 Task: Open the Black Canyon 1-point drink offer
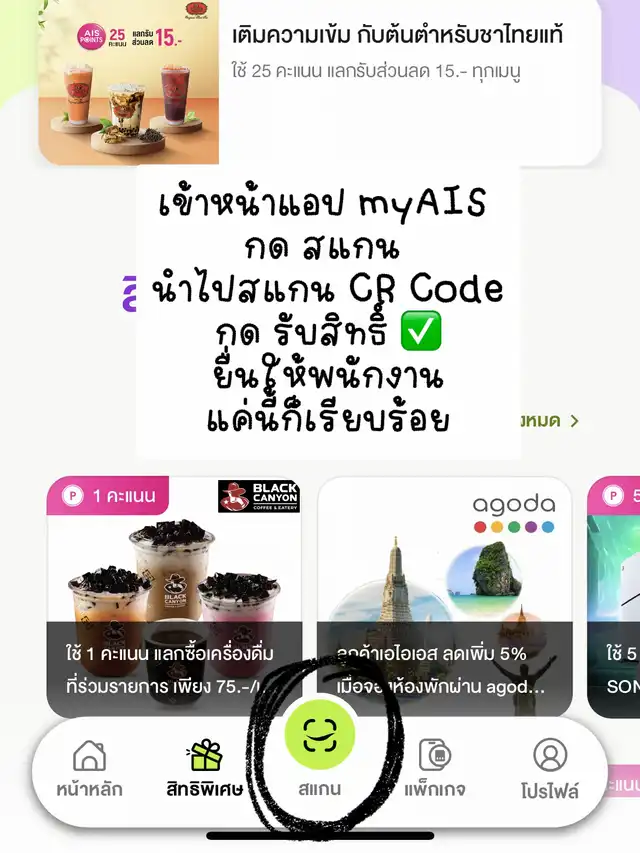174,596
